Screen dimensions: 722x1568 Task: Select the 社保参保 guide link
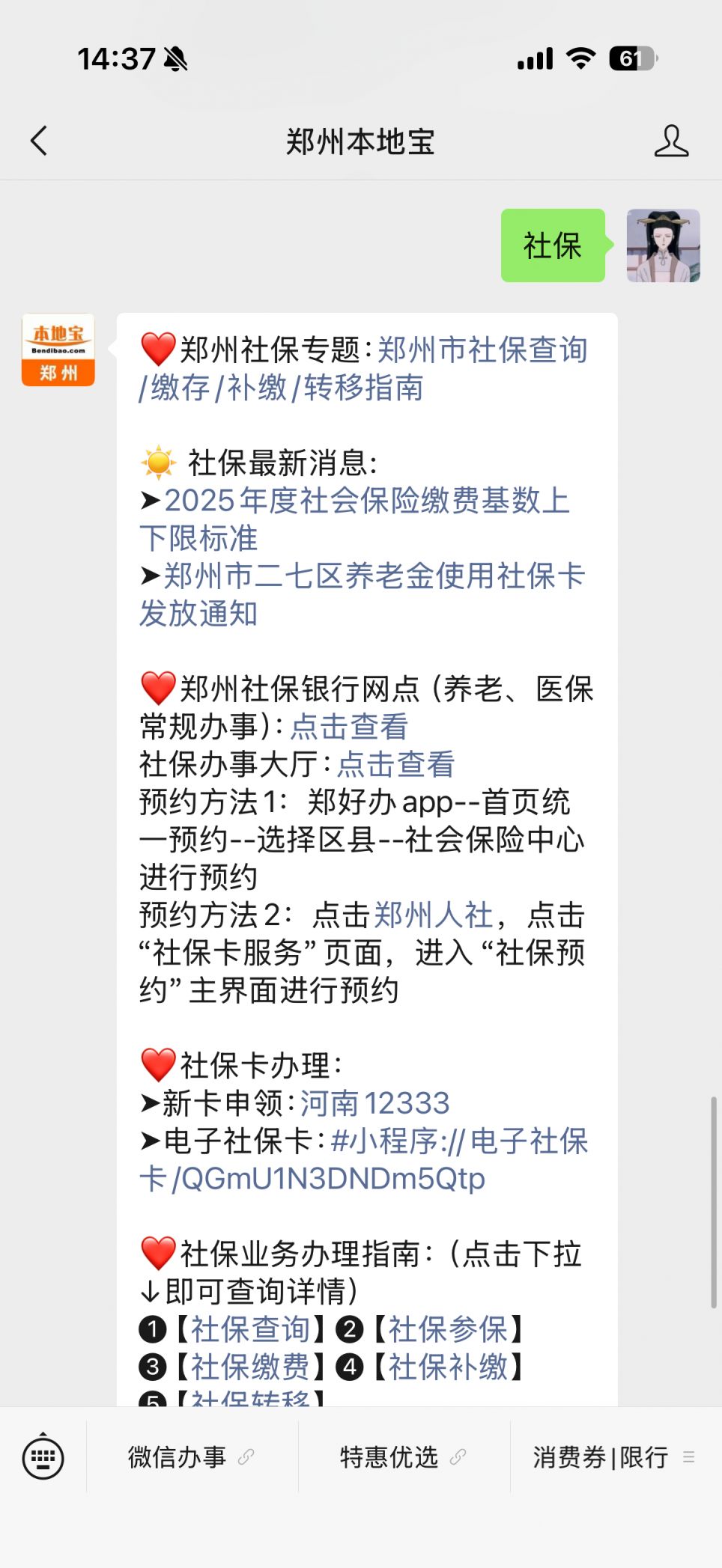(448, 1329)
